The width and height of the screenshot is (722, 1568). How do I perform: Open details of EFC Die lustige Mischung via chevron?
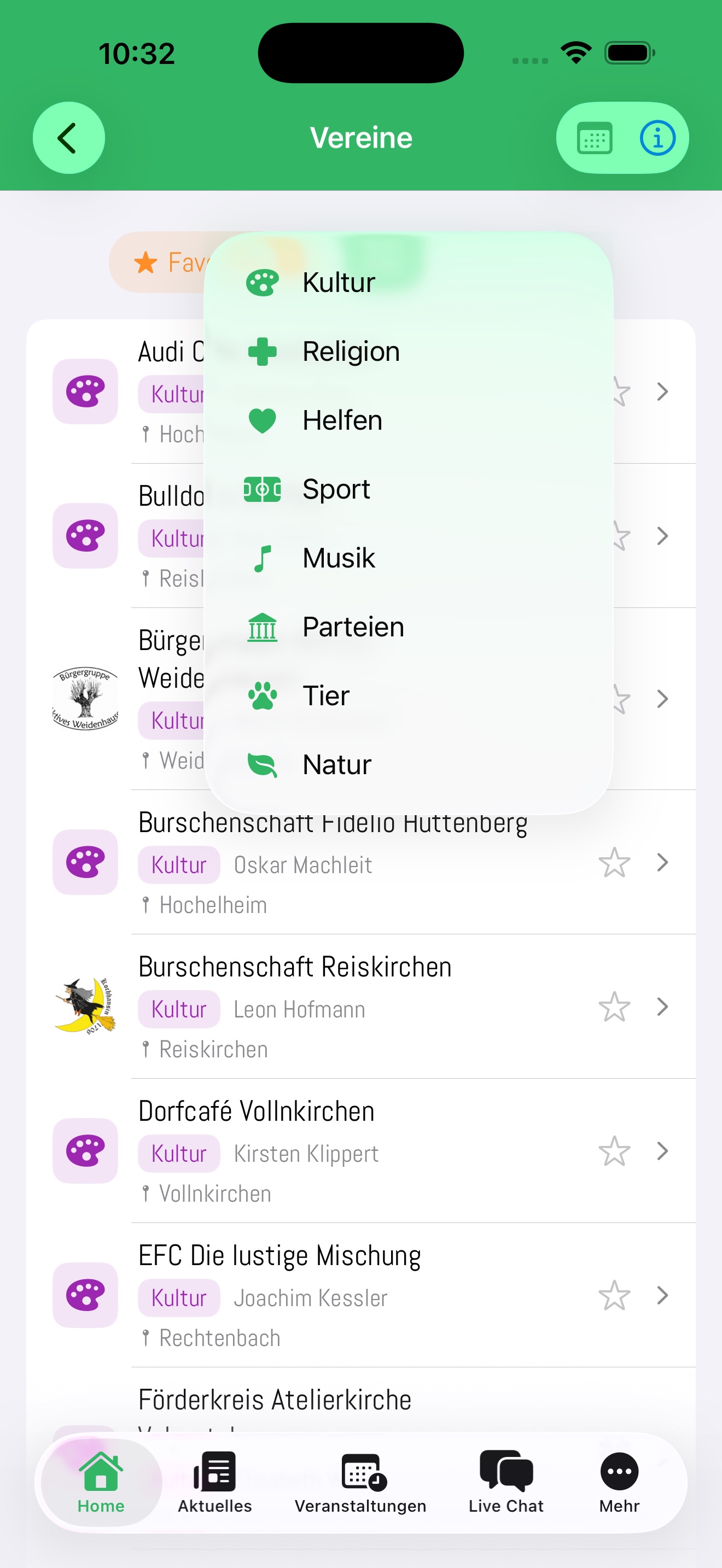pyautogui.click(x=663, y=1296)
